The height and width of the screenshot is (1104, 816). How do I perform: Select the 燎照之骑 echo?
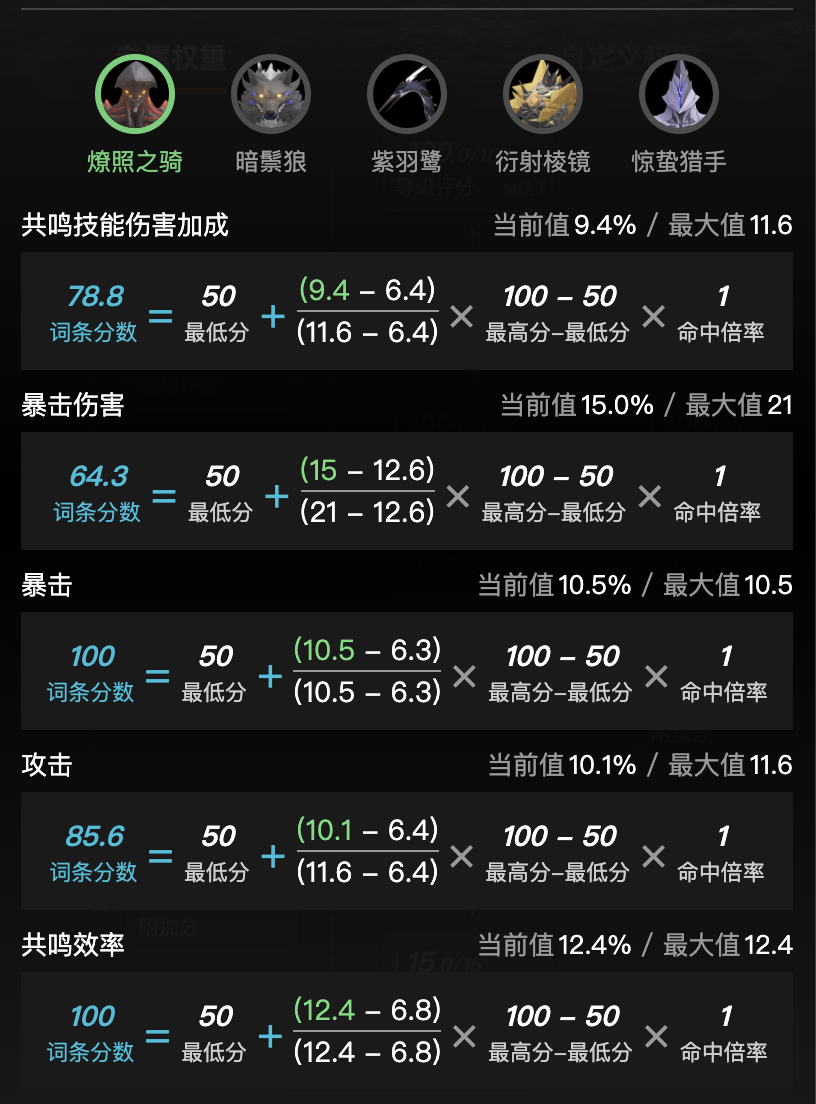135,95
